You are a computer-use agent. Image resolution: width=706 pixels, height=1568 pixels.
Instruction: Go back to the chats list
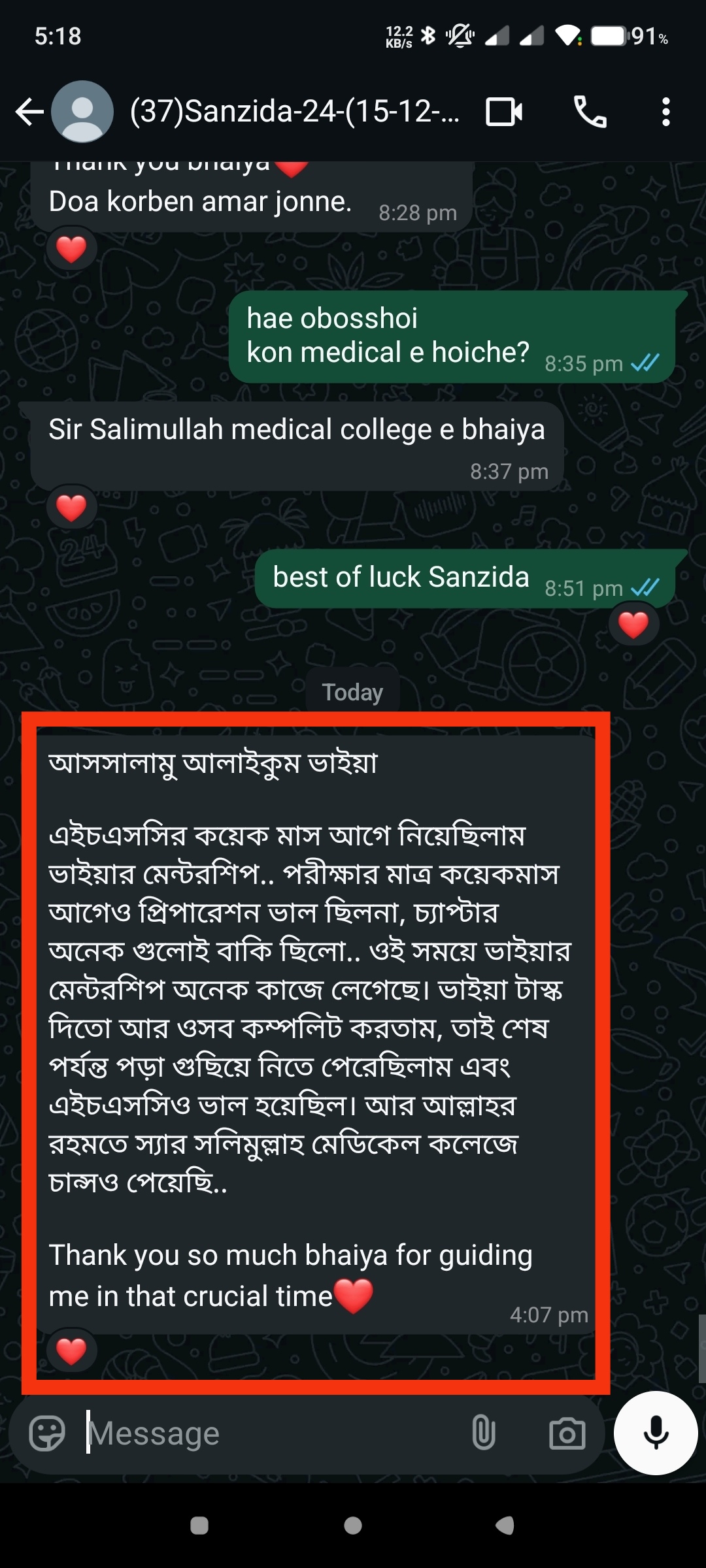coord(29,112)
